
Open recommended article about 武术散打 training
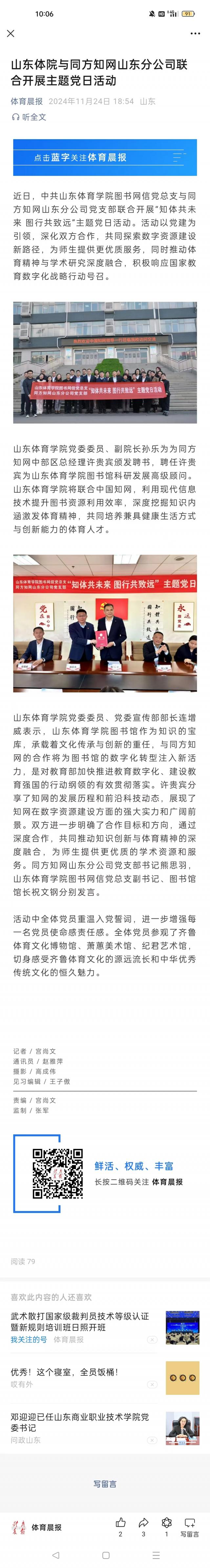click(79, 1321)
